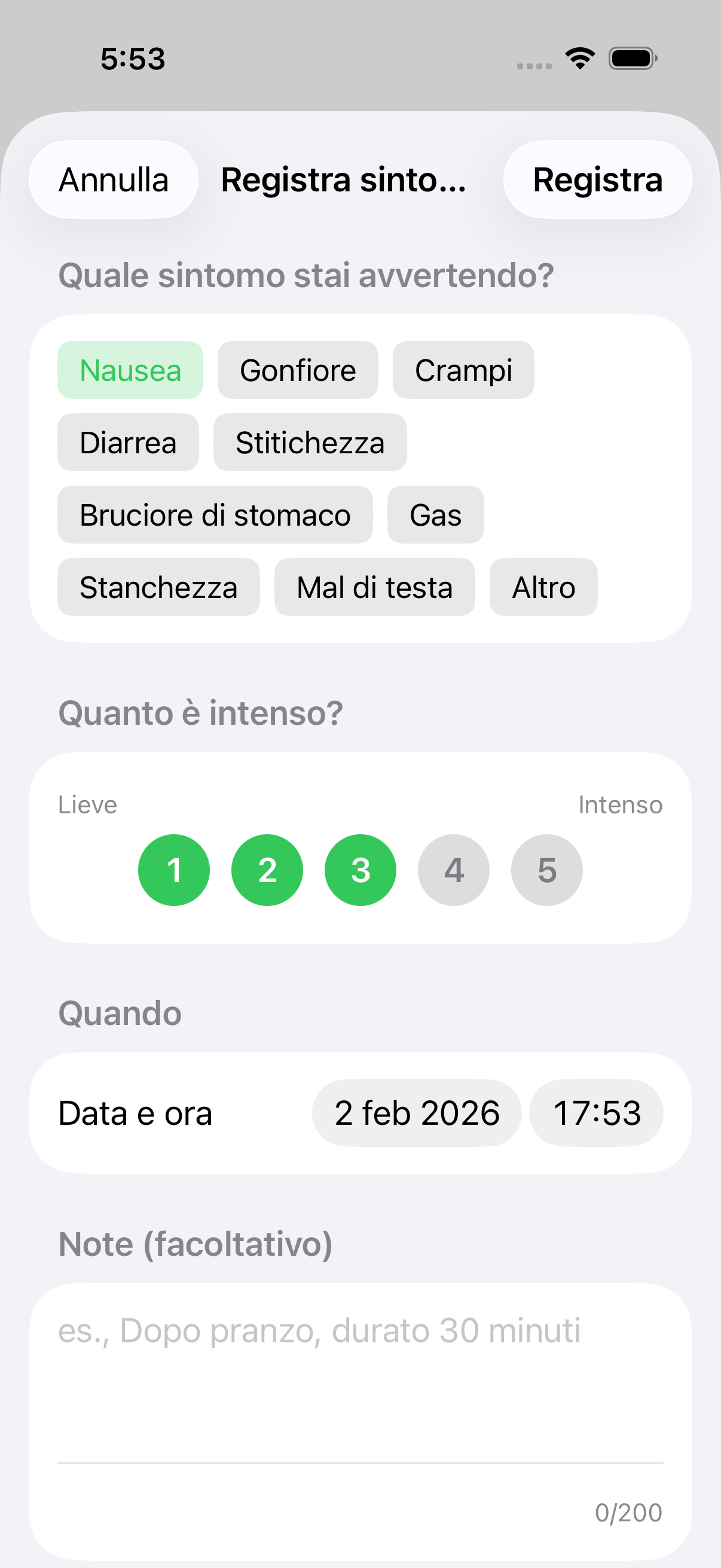
Task: Select the Mal di testa chip
Action: [374, 586]
